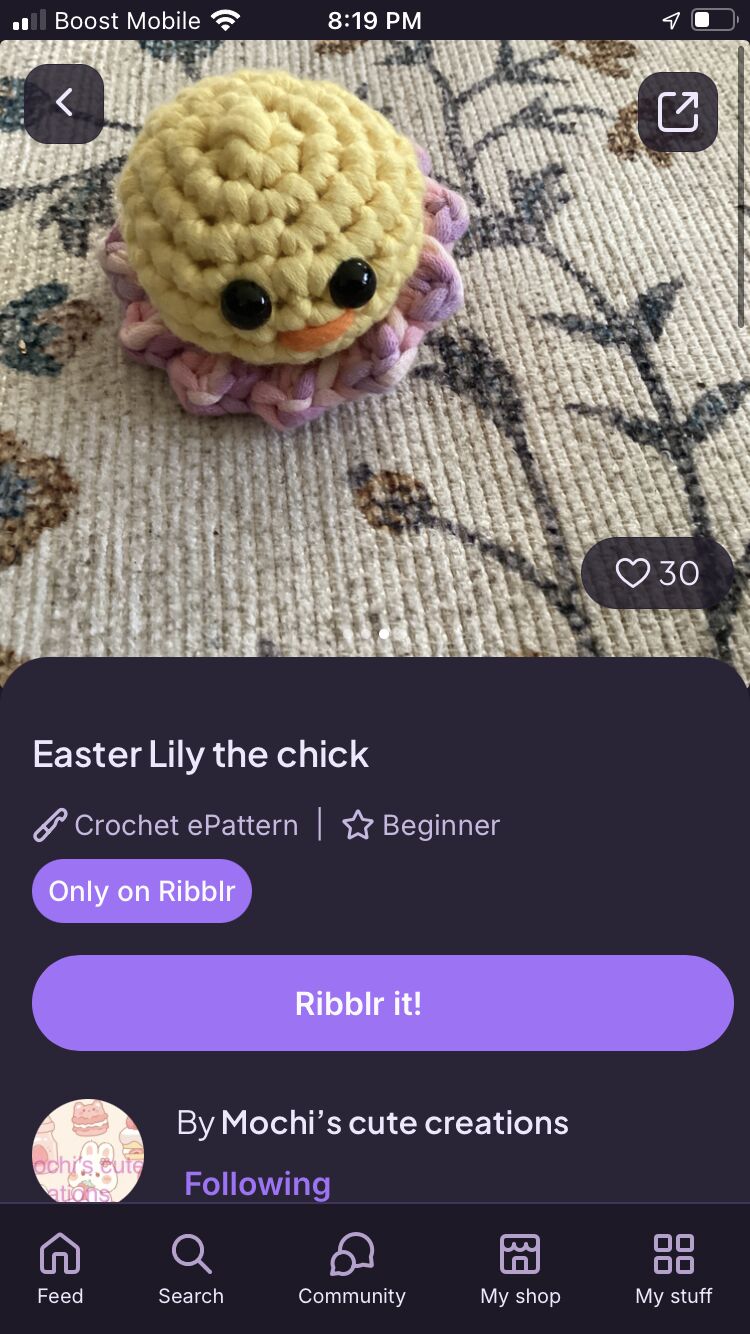Tap the Only on Ribblr chip
The image size is (750, 1334).
click(142, 891)
